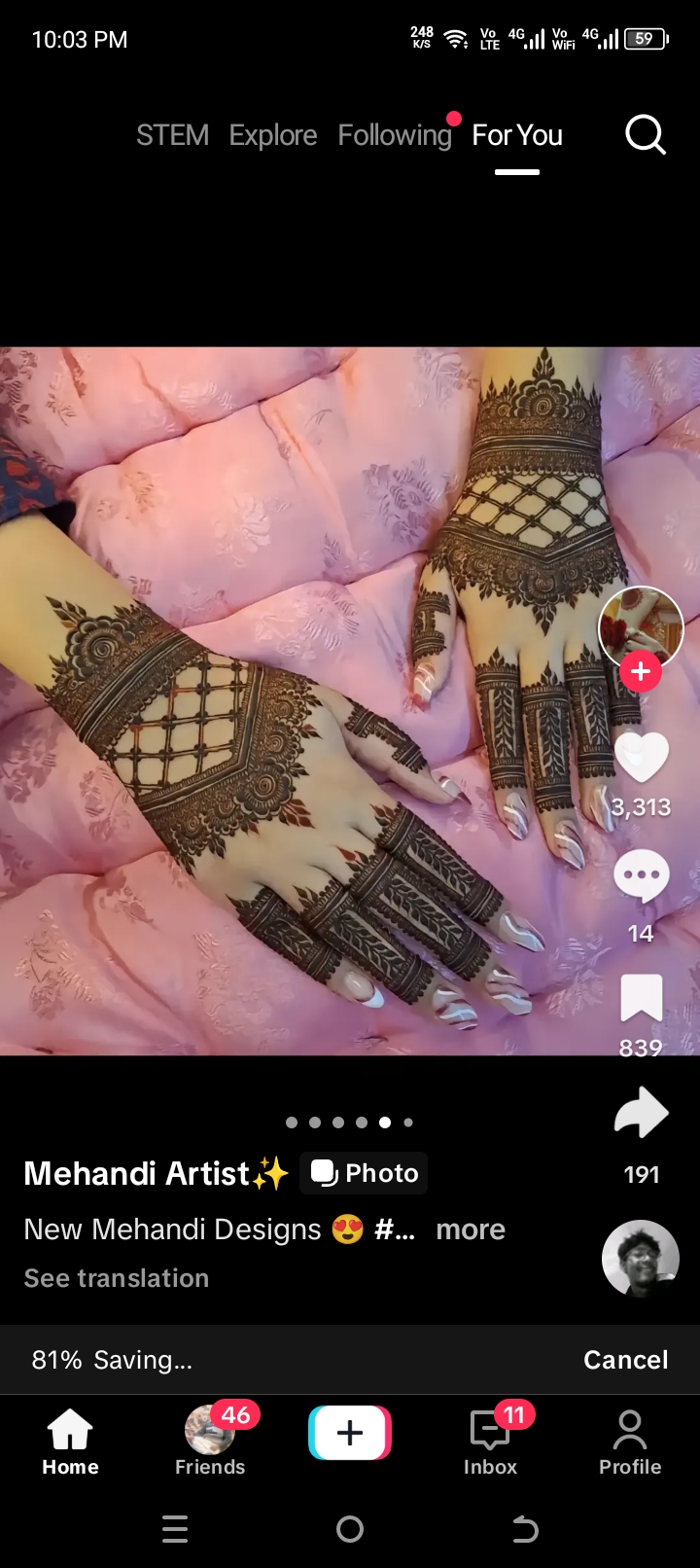Viewport: 700px width, 1568px height.
Task: Go to the Friends tab
Action: point(210,1442)
